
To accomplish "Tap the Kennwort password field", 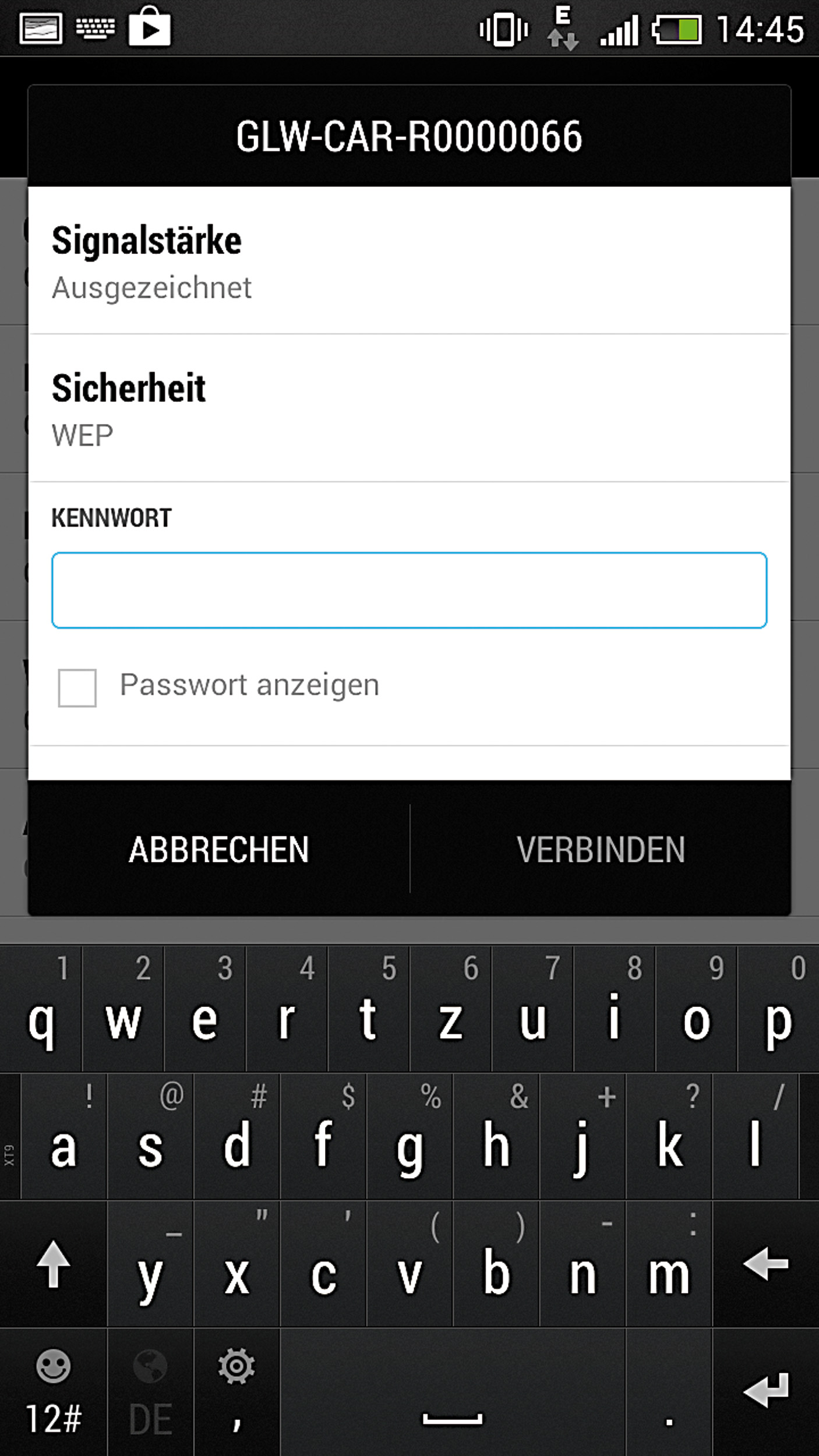I will click(x=409, y=590).
